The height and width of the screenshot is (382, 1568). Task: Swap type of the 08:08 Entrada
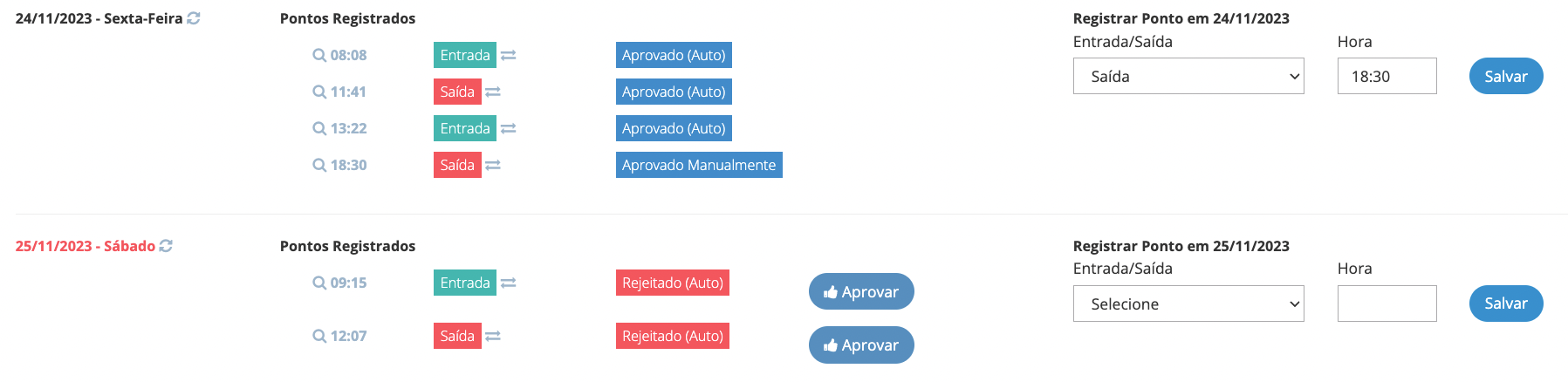coord(509,55)
